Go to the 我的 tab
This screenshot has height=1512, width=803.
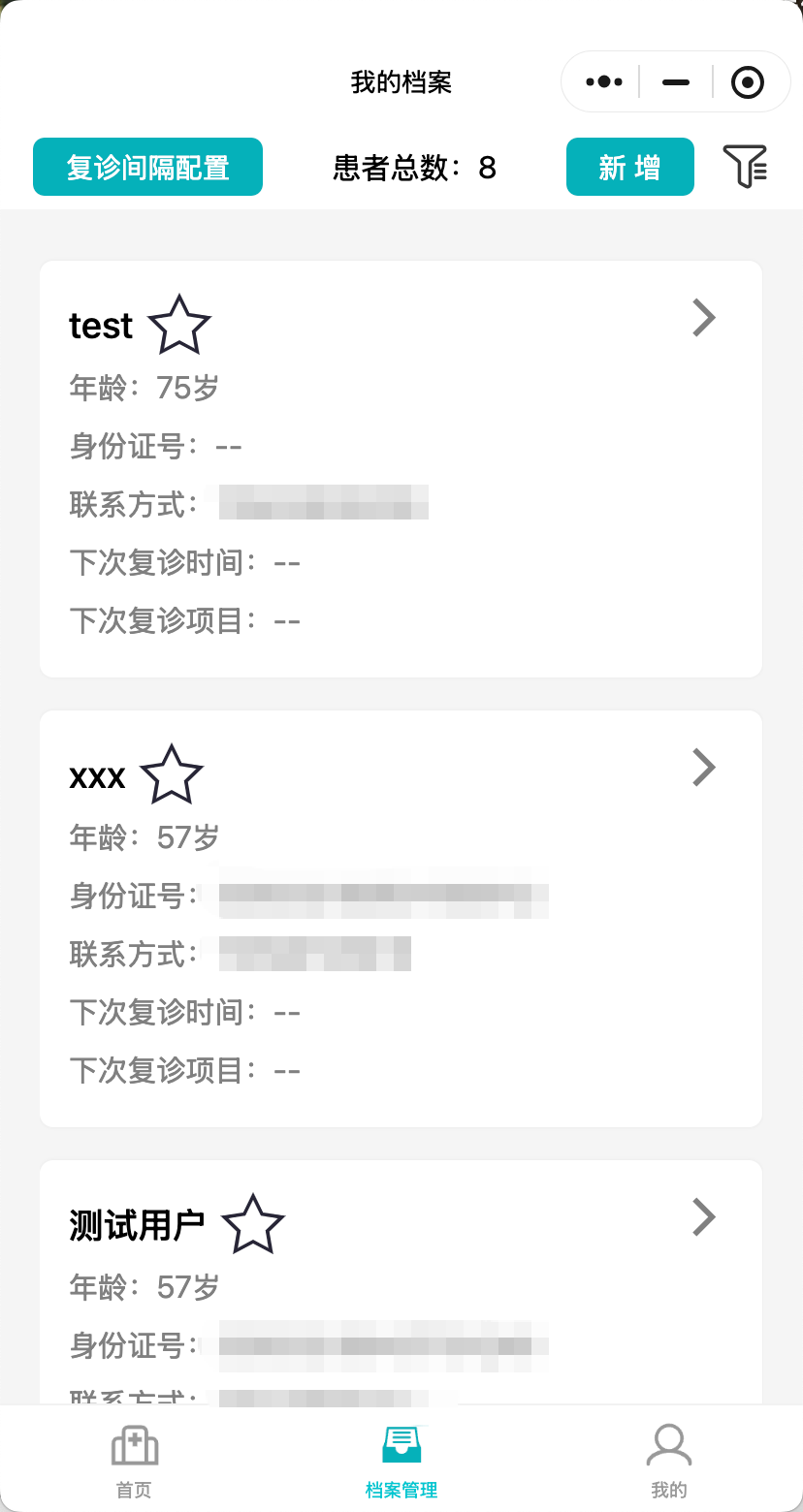pyautogui.click(x=668, y=1462)
